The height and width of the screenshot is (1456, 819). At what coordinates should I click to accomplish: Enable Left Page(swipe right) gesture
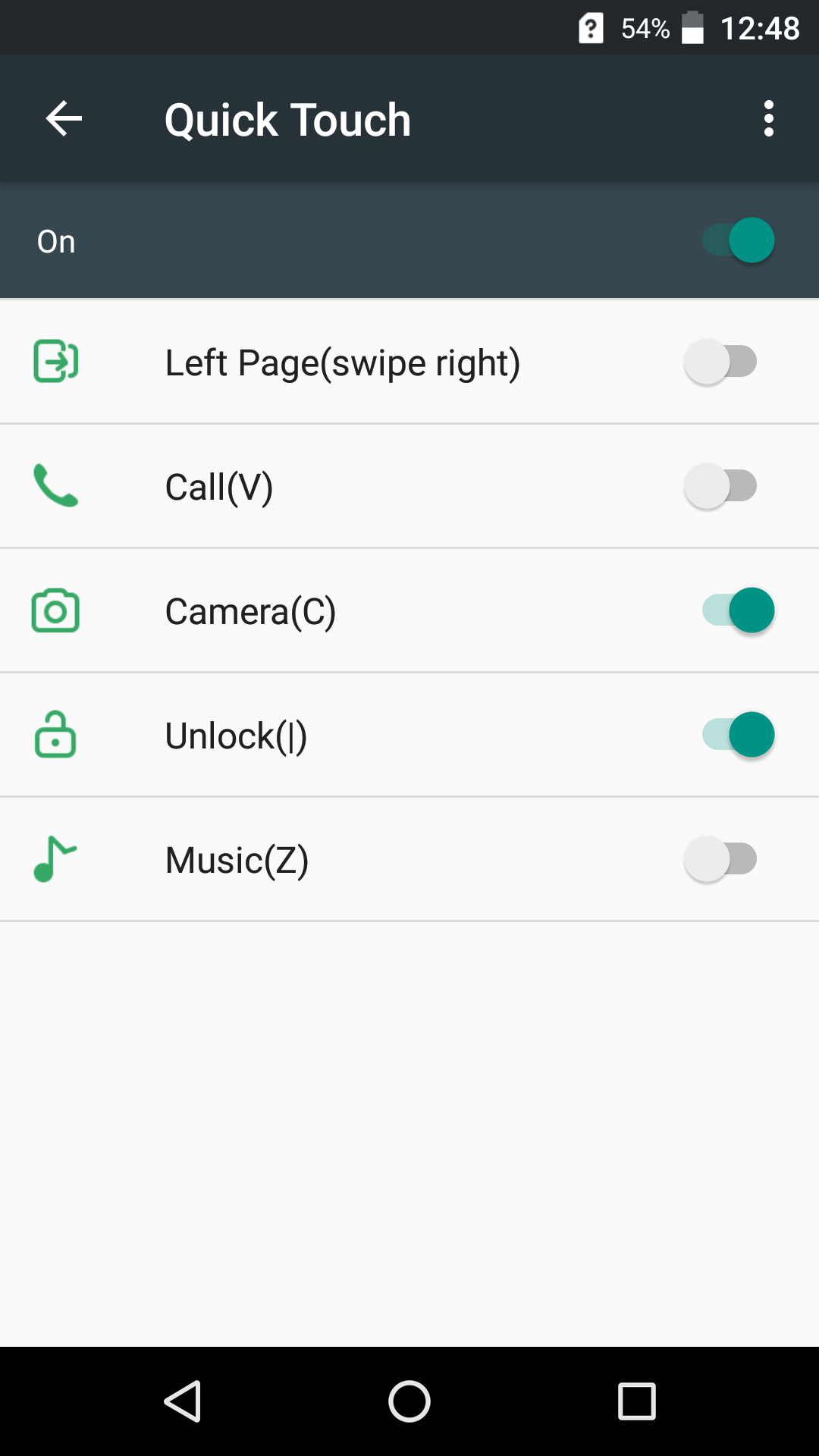[x=720, y=362]
